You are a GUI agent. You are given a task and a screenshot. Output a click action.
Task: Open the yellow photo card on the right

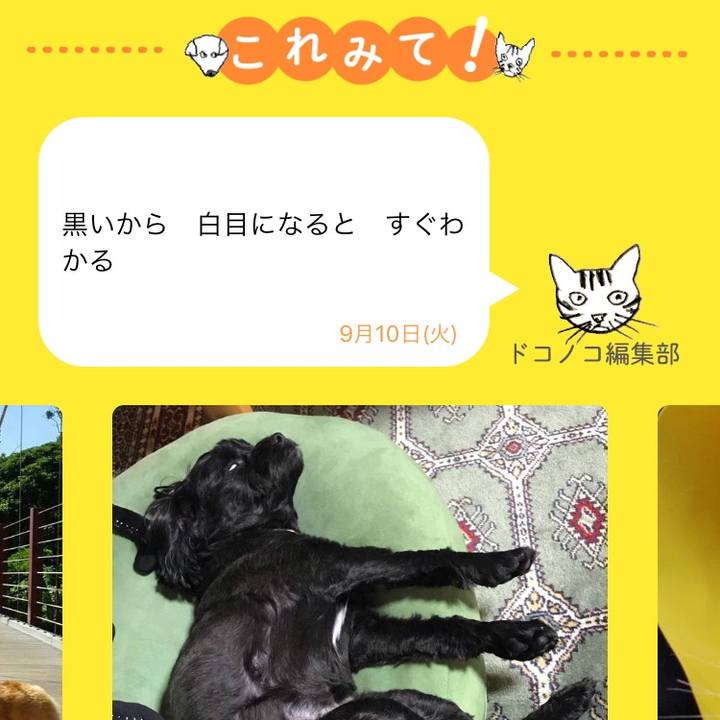click(x=690, y=560)
